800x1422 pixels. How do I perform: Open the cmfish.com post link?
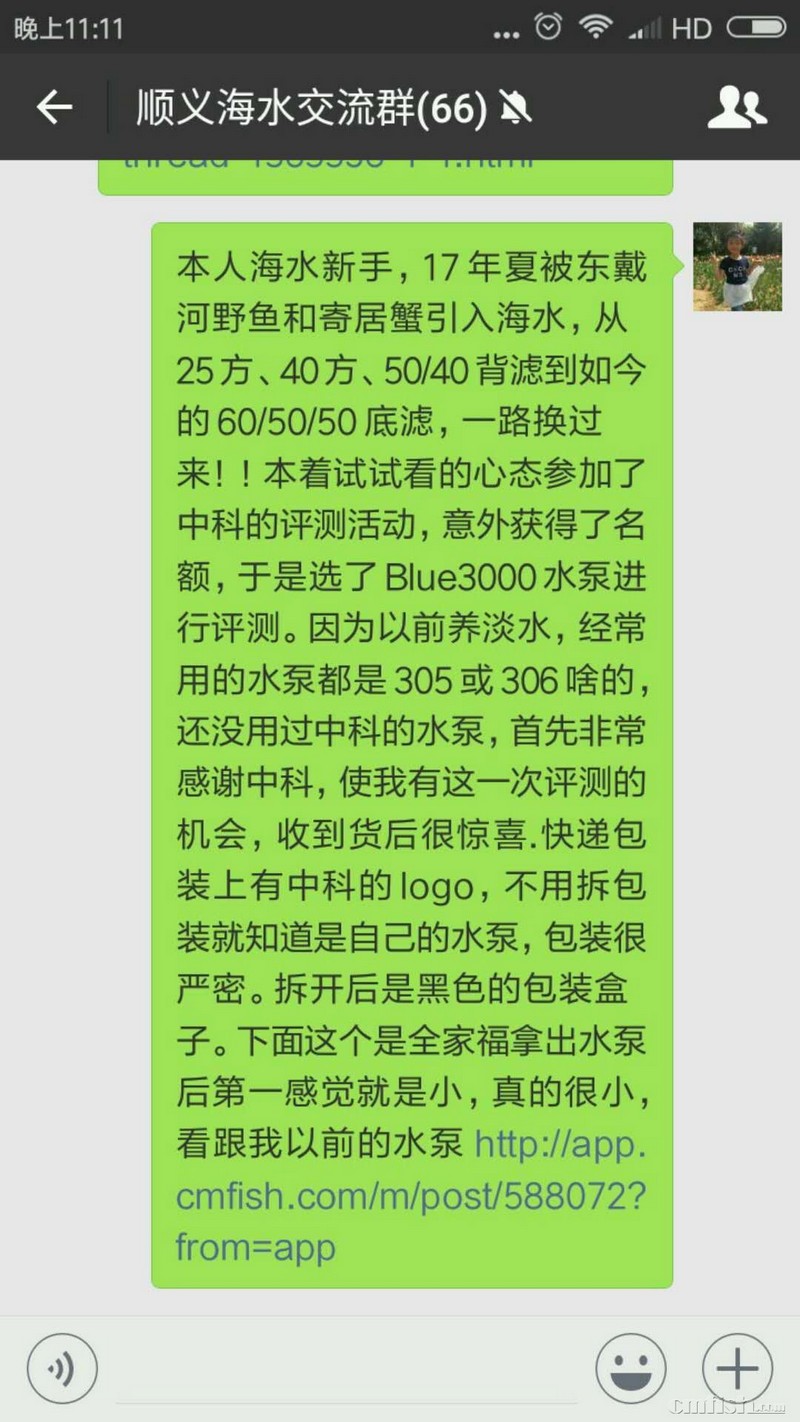coord(410,1196)
